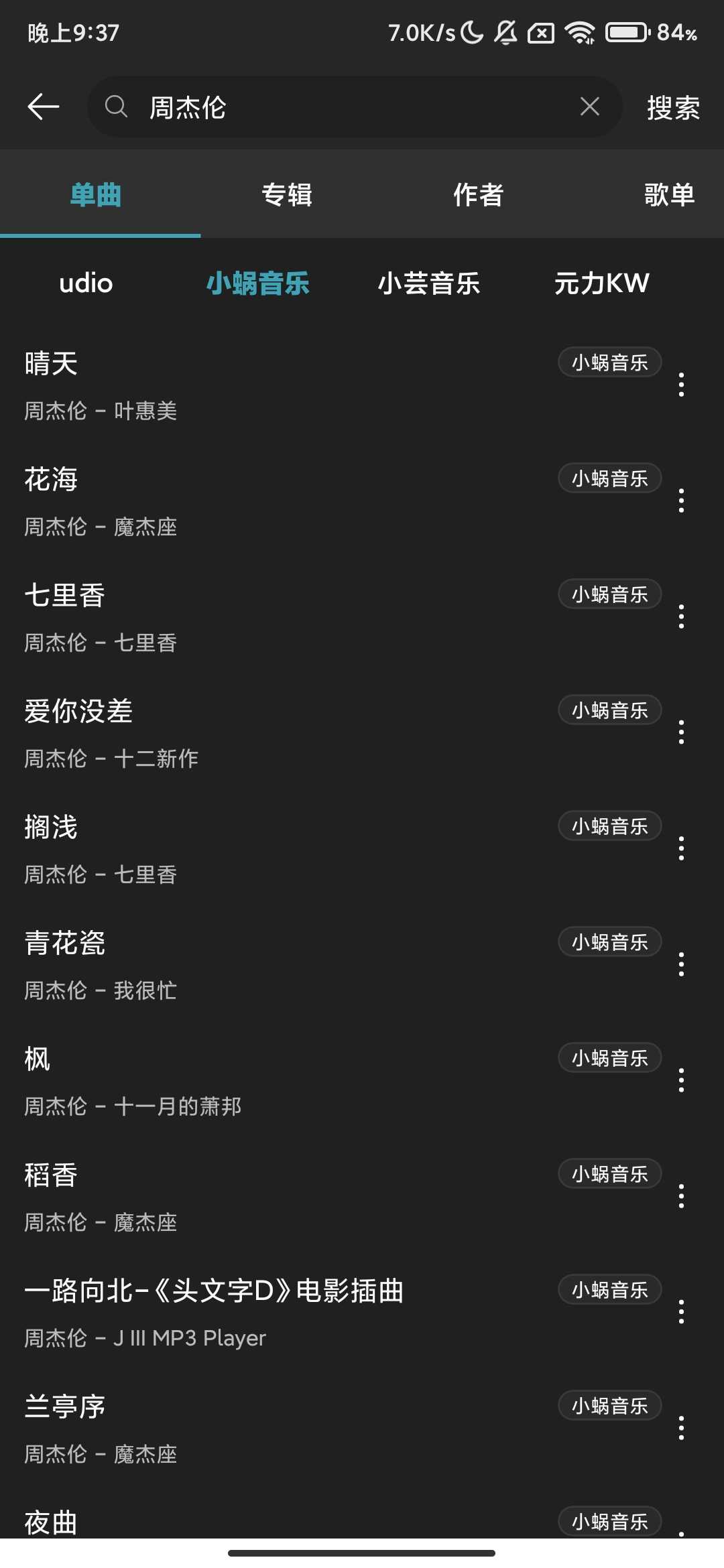Go back using the arrow icon
The width and height of the screenshot is (724, 1568).
pyautogui.click(x=44, y=107)
